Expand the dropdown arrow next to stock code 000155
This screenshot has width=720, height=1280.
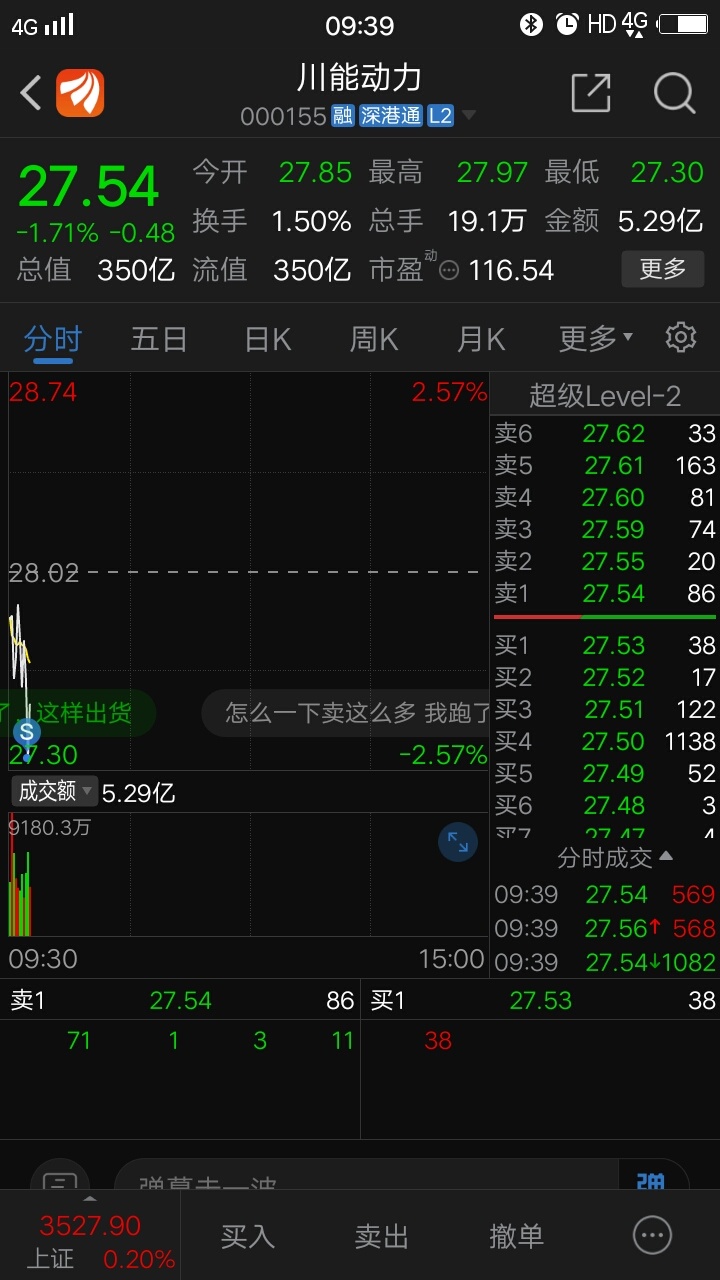click(468, 116)
